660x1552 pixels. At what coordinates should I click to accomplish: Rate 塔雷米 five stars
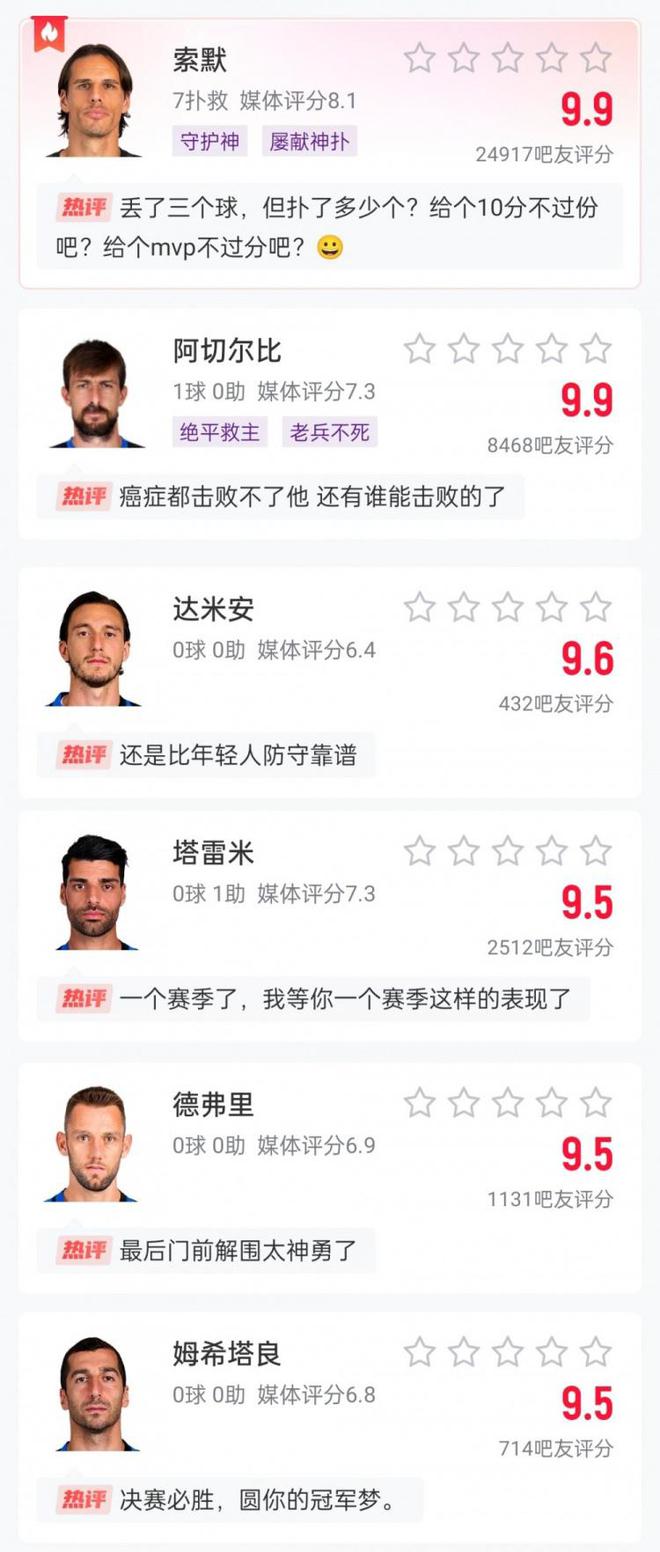(596, 851)
